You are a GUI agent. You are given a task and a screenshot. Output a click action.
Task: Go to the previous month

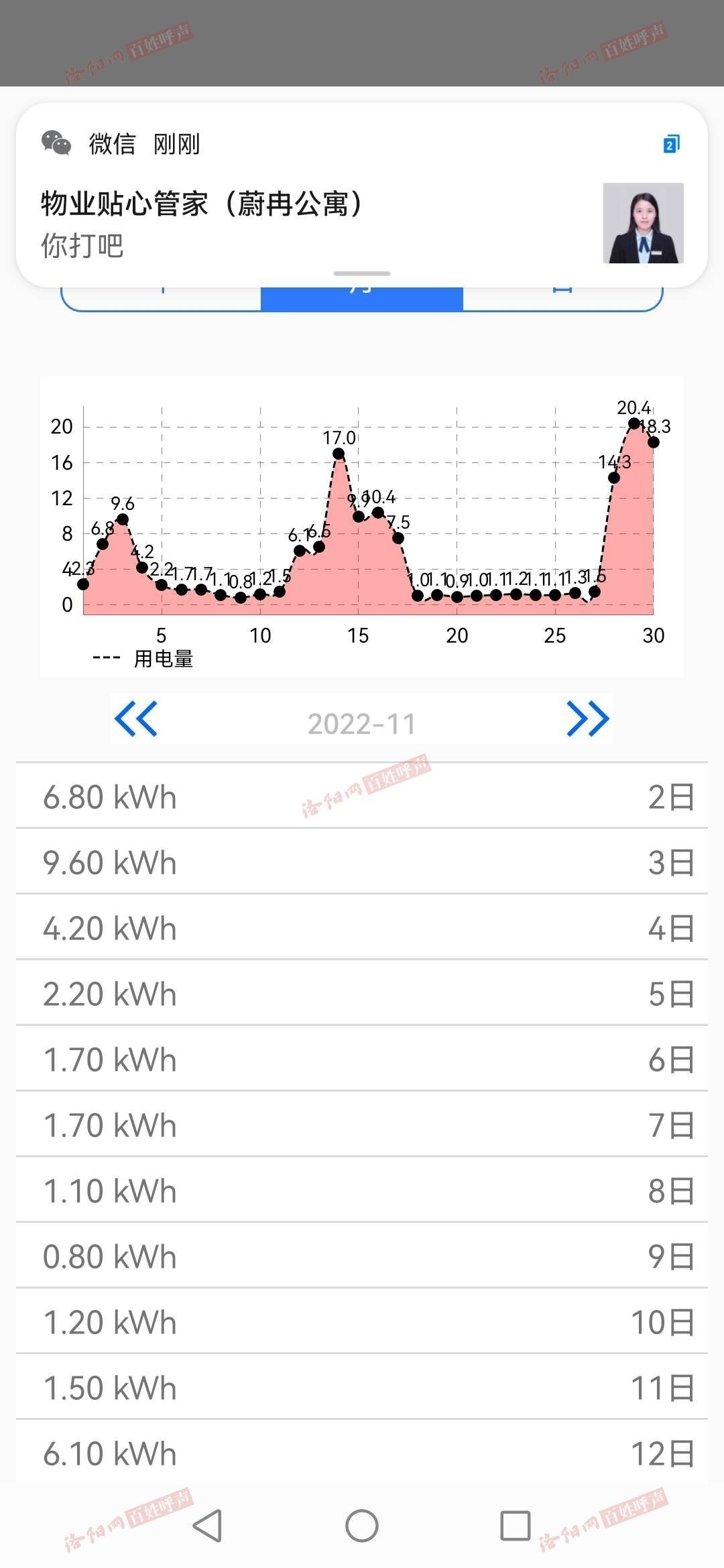tap(136, 719)
